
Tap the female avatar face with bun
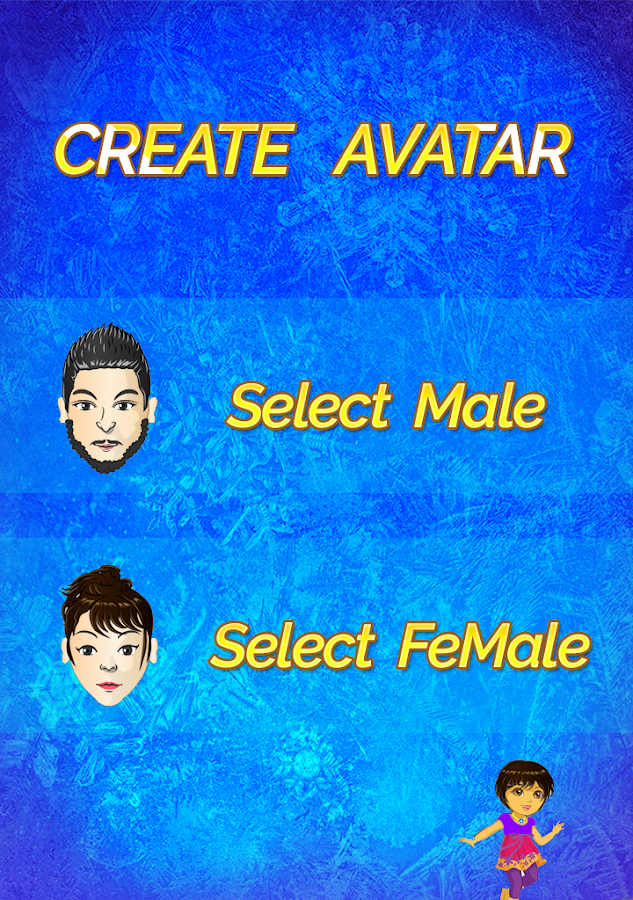(x=108, y=636)
